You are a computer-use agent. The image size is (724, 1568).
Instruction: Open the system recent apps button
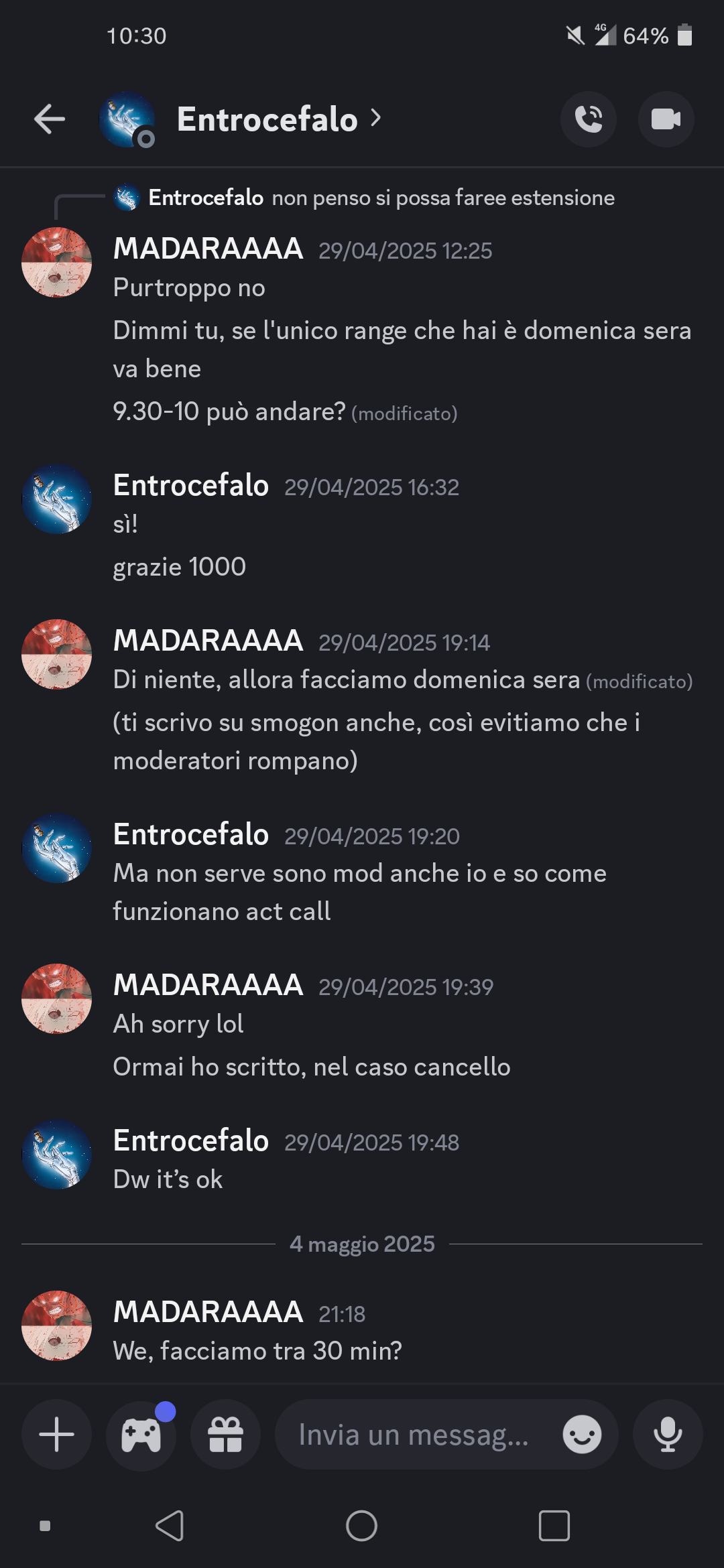pos(554,1526)
